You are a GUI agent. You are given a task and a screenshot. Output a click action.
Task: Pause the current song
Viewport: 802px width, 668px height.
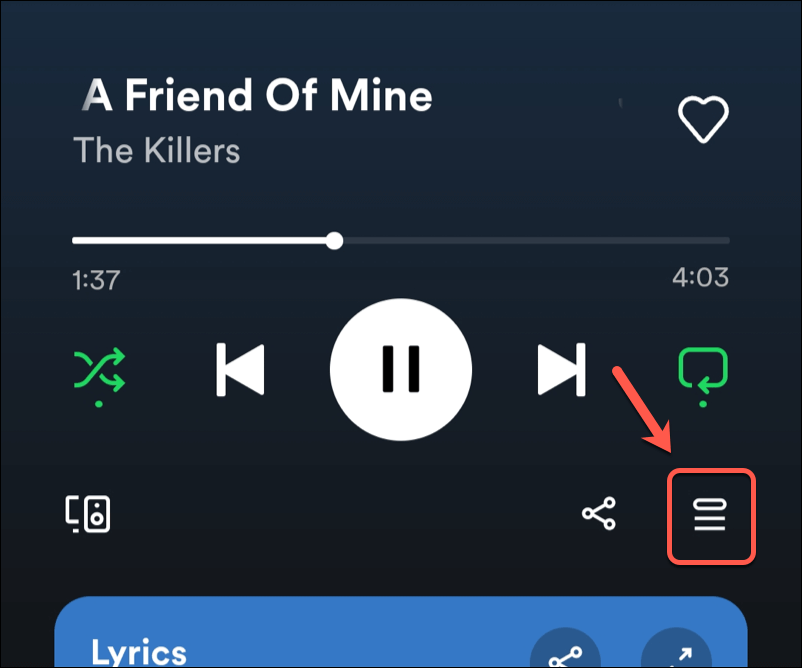tap(400, 370)
